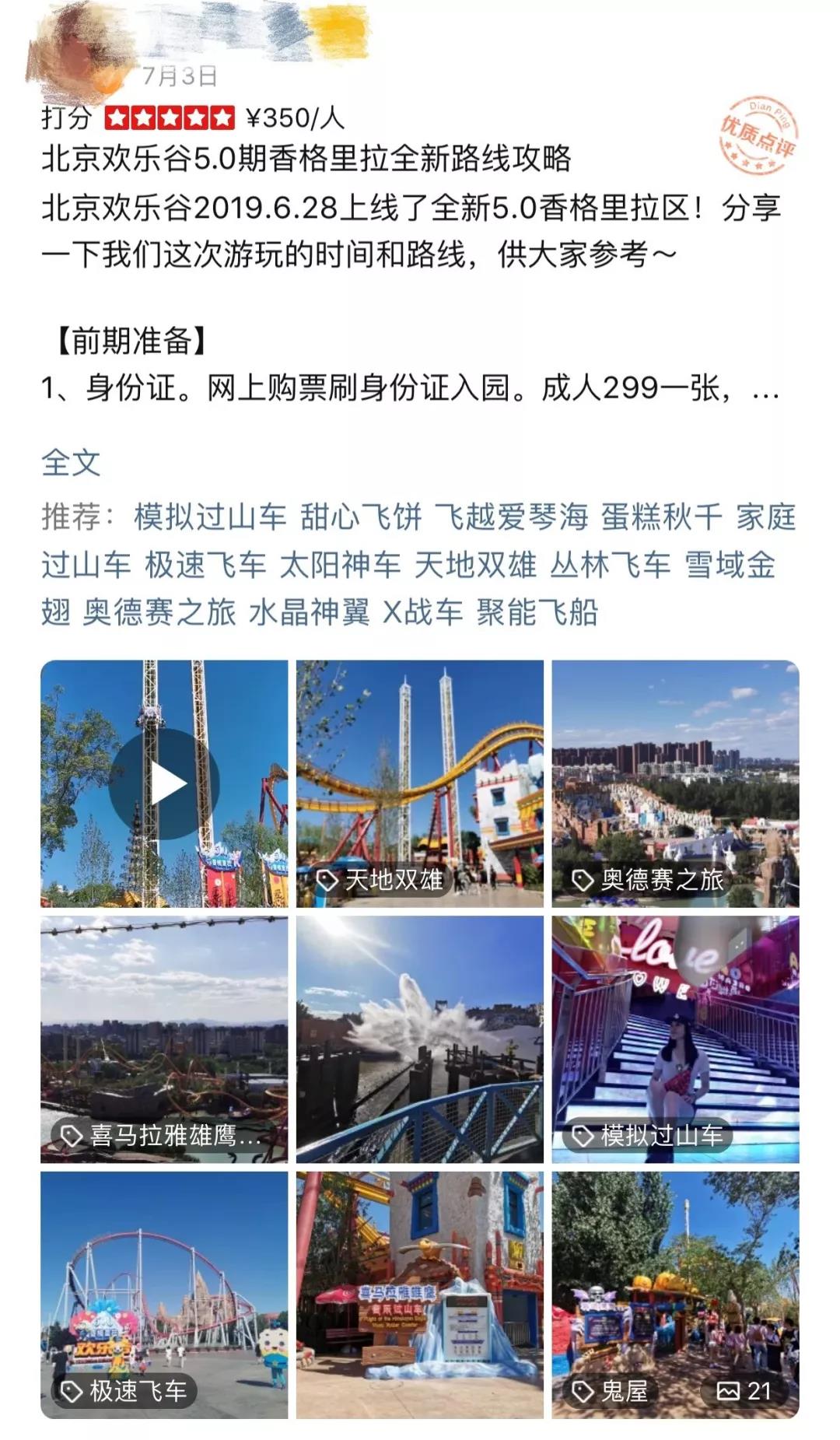Open the photo tagged 鬼屋 with 21 images

(675, 1295)
